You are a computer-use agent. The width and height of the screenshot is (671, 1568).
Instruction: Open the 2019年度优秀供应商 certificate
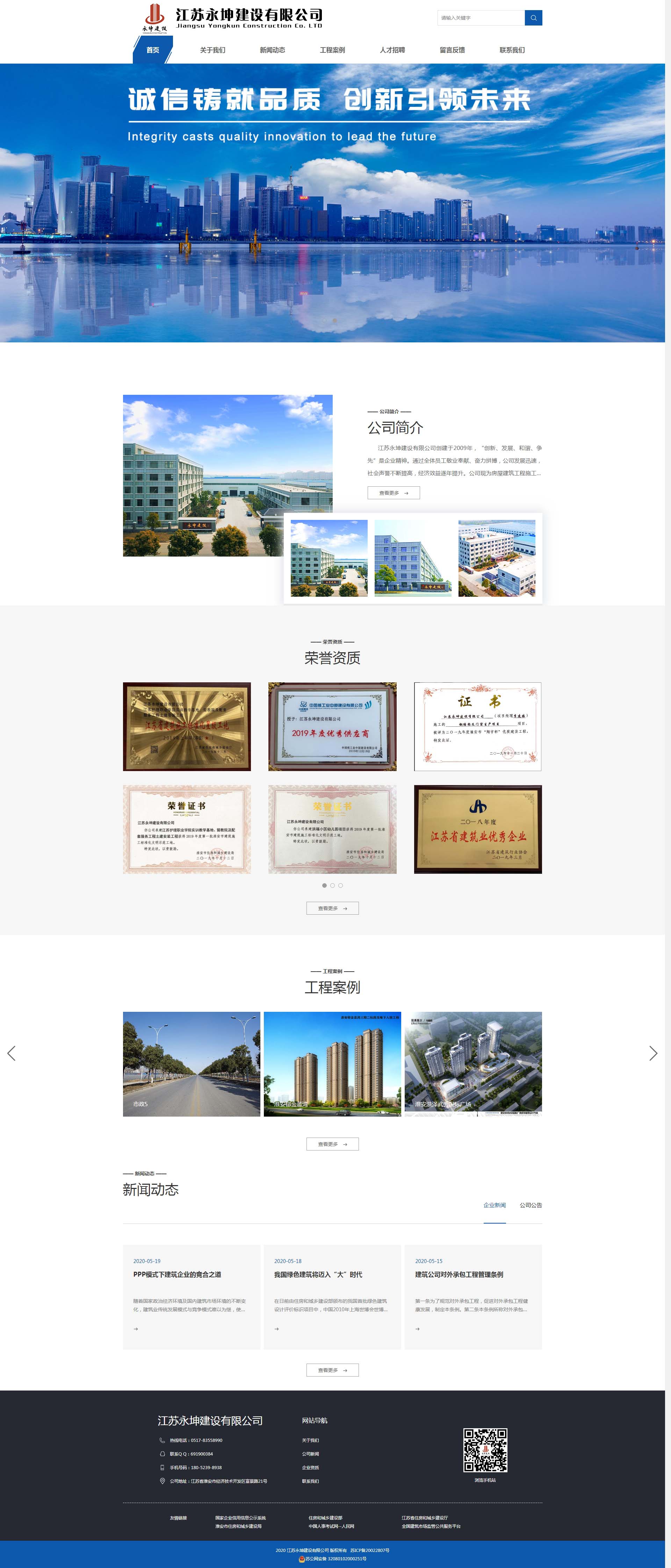tap(332, 726)
